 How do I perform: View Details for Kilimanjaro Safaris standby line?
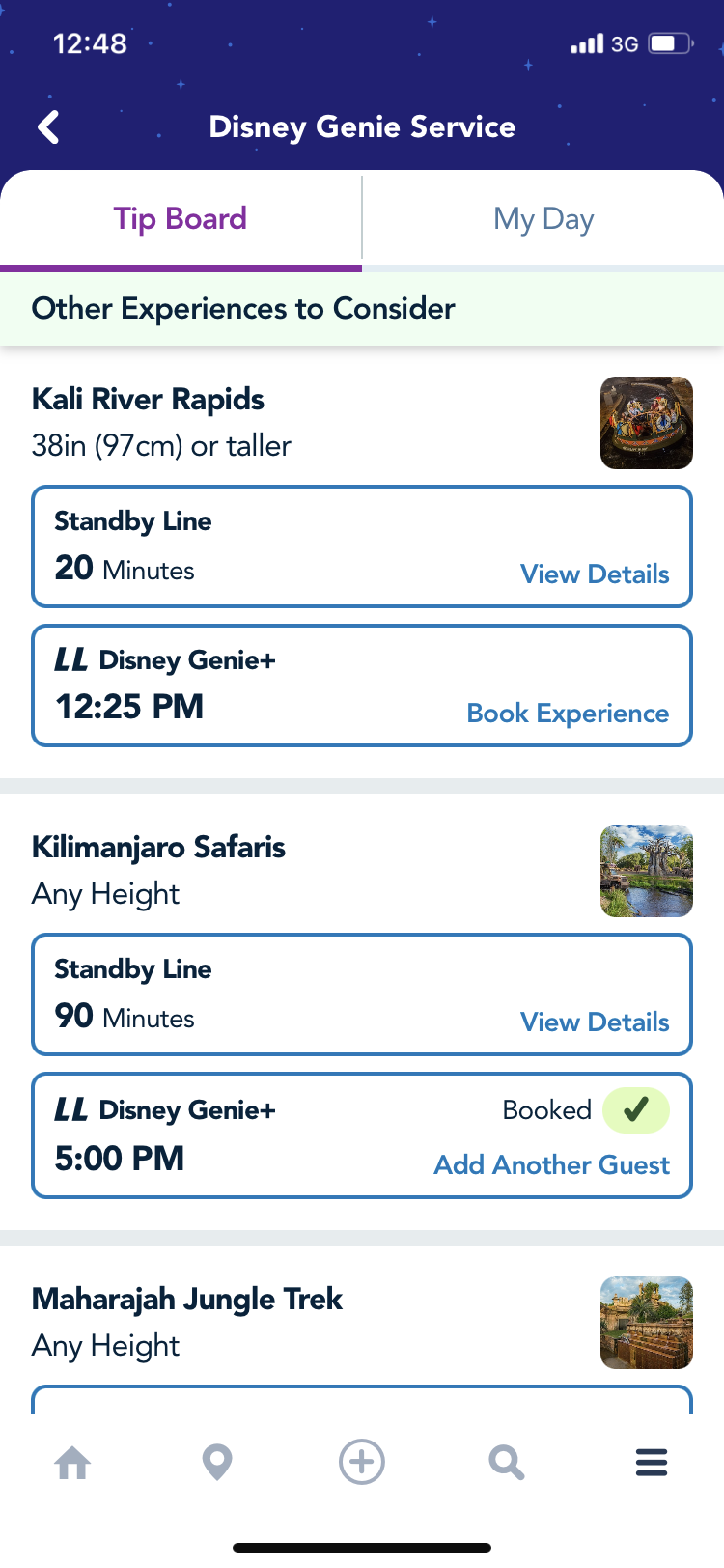click(x=595, y=1022)
